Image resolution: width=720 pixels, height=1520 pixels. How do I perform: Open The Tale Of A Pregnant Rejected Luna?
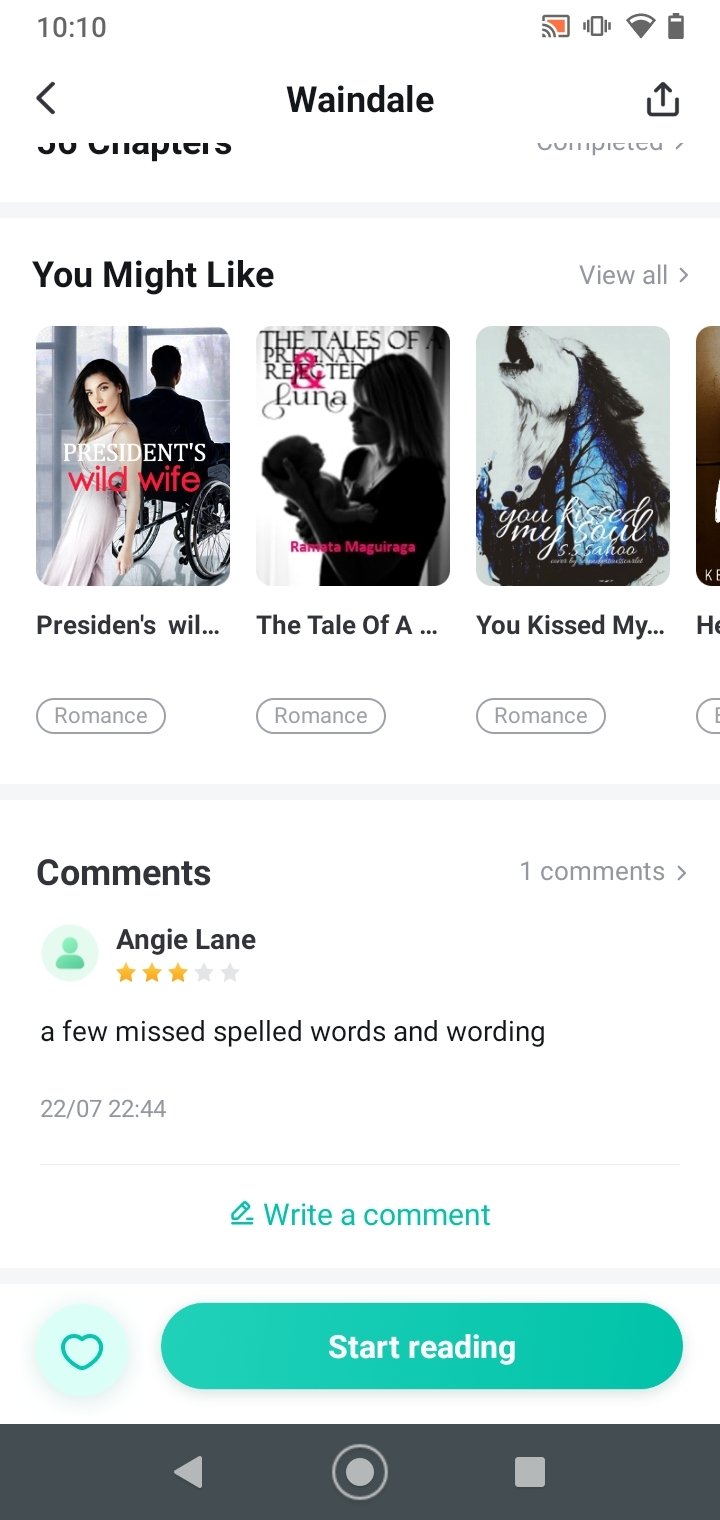click(x=353, y=456)
